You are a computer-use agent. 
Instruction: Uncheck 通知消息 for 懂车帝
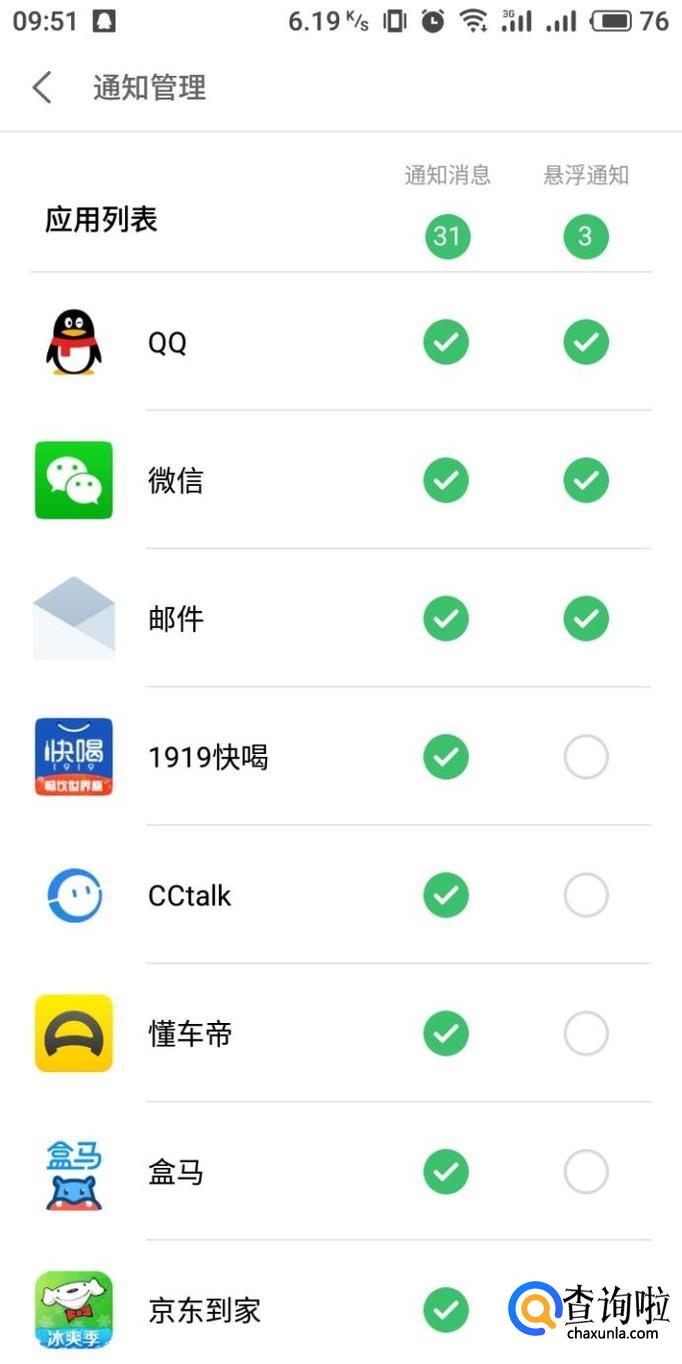click(x=446, y=1033)
